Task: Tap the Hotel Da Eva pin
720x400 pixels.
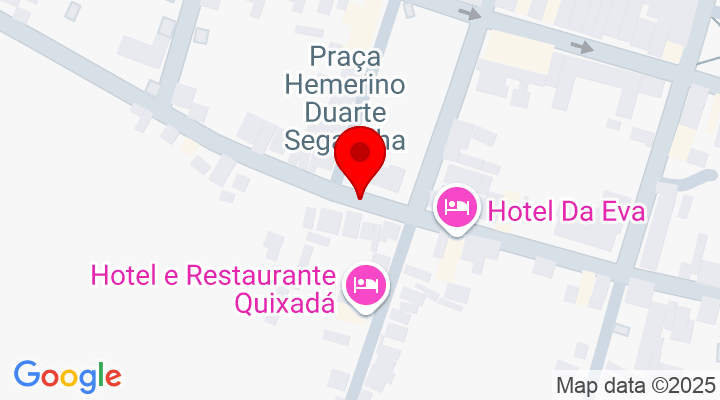Action: coord(457,208)
